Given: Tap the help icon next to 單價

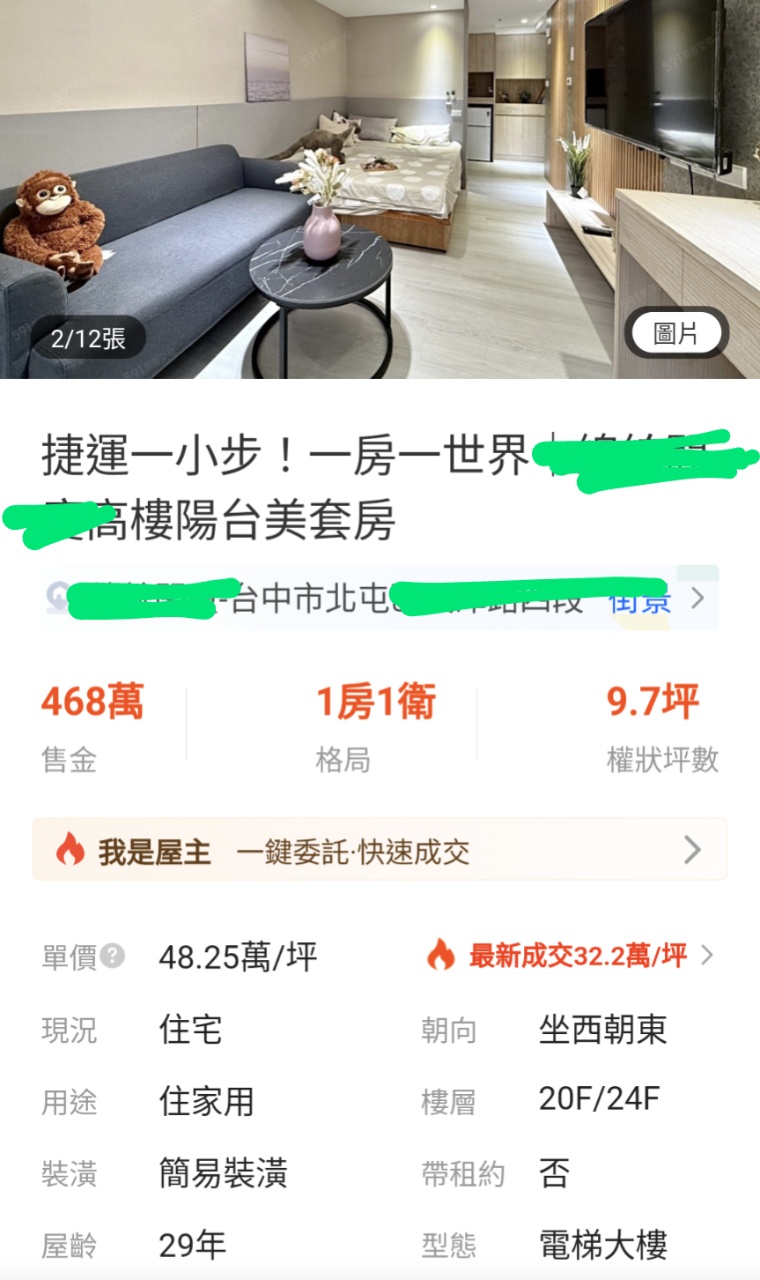Looking at the screenshot, I should click(x=113, y=956).
